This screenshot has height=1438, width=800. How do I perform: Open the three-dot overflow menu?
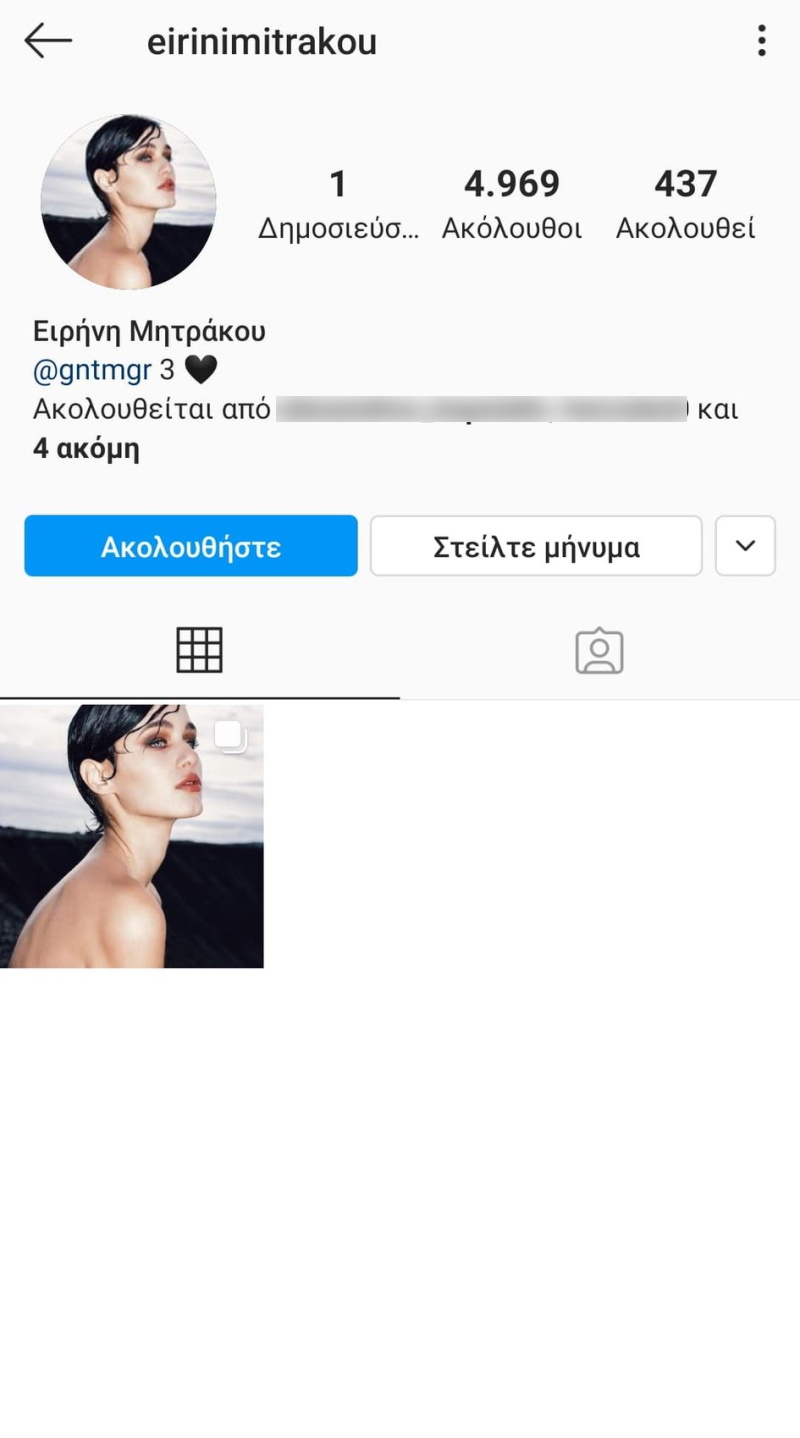[761, 41]
